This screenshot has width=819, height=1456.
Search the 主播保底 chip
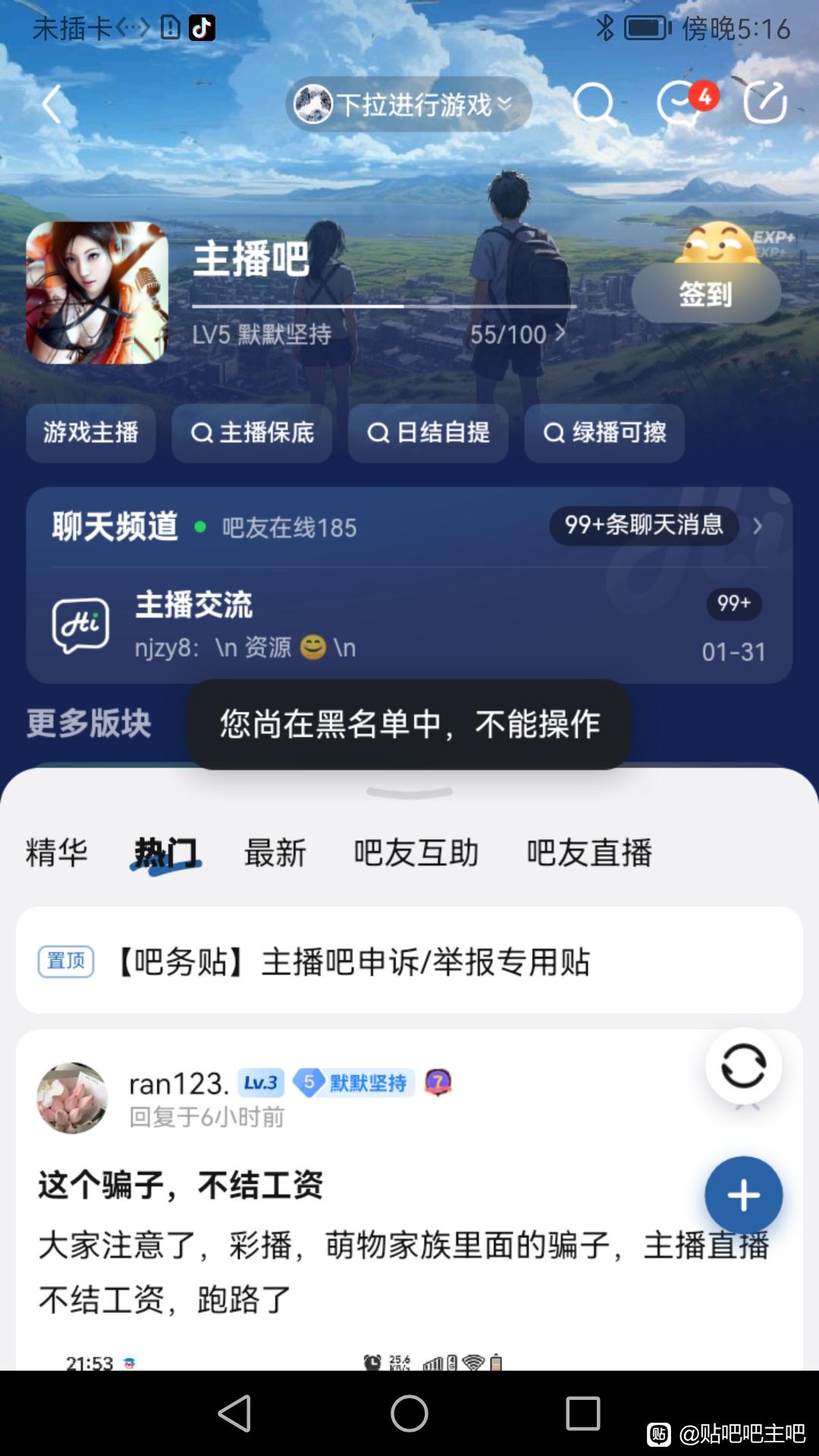pos(252,433)
